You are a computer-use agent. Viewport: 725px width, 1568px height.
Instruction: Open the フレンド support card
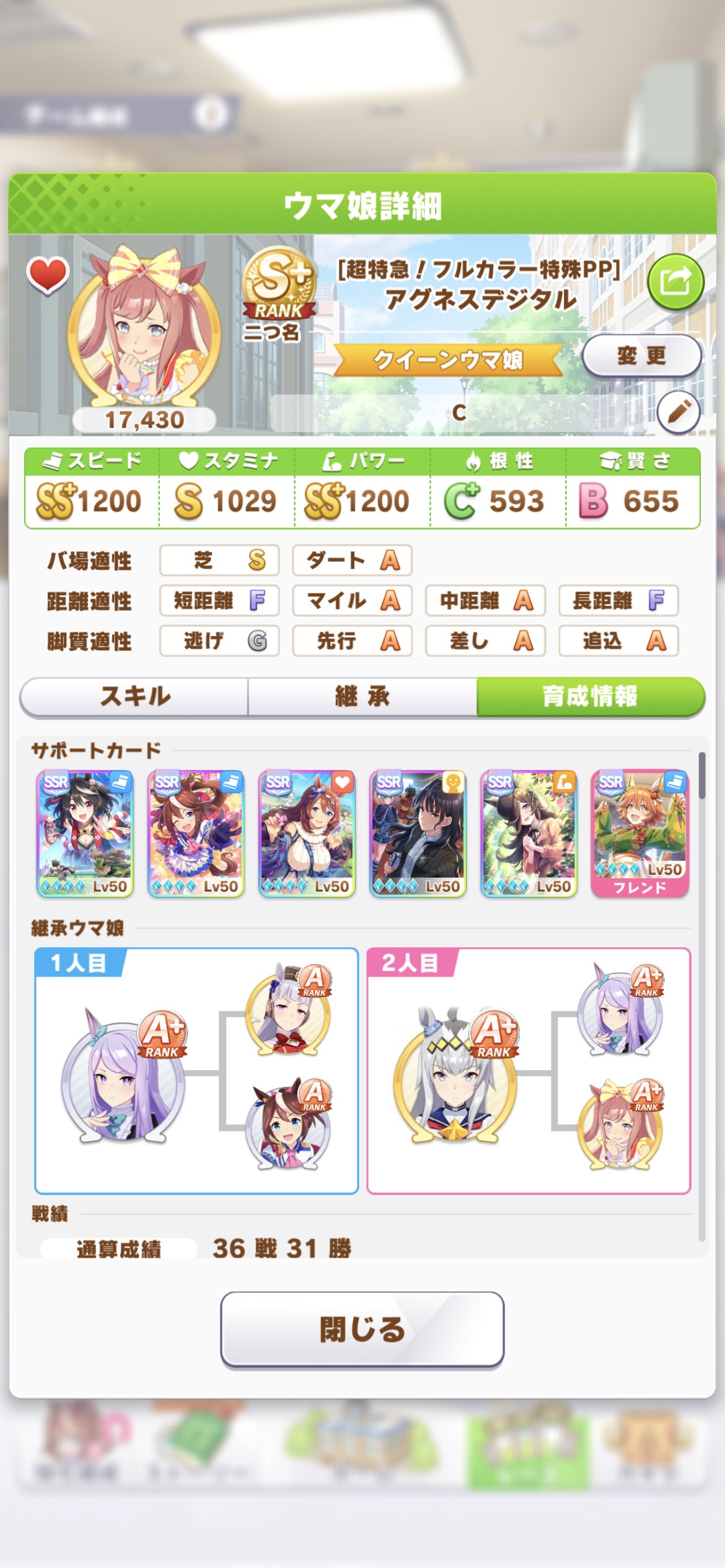639,834
